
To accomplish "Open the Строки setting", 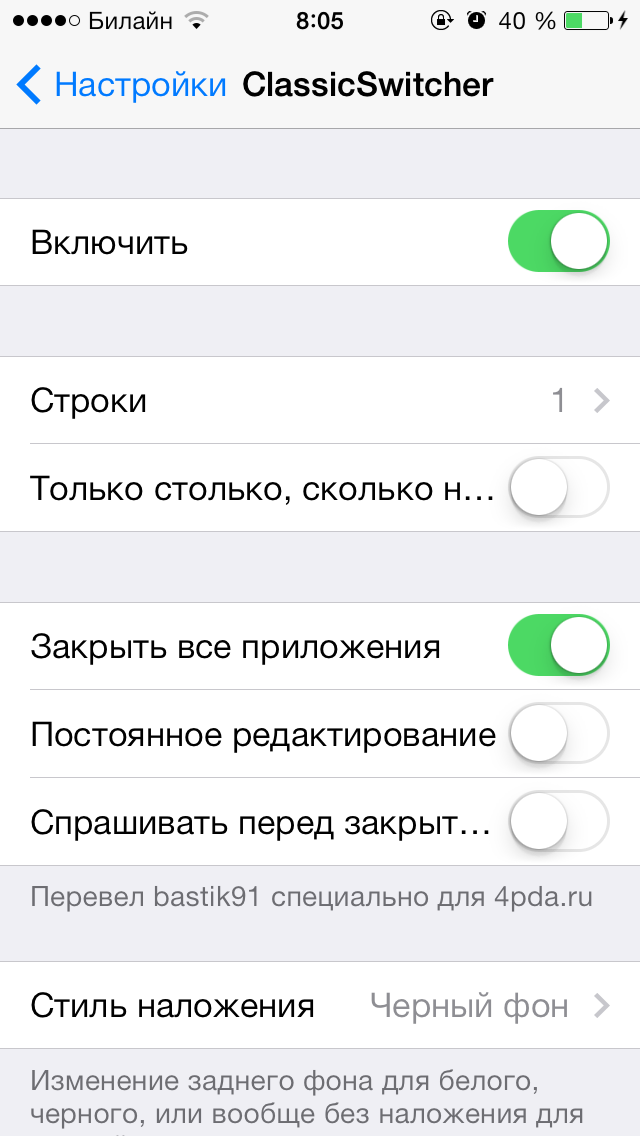I will [320, 401].
